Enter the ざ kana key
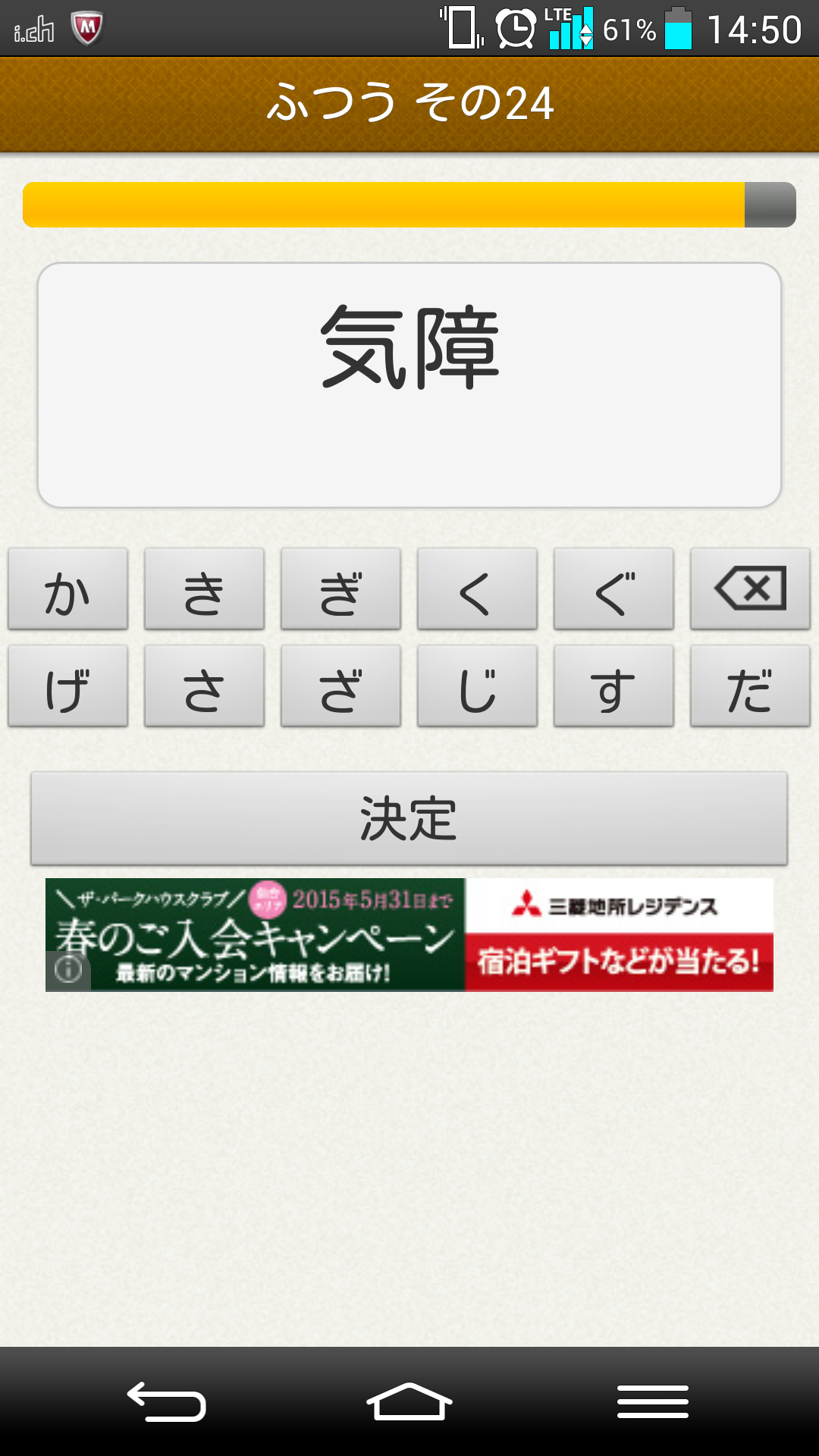This screenshot has width=819, height=1456. 341,686
